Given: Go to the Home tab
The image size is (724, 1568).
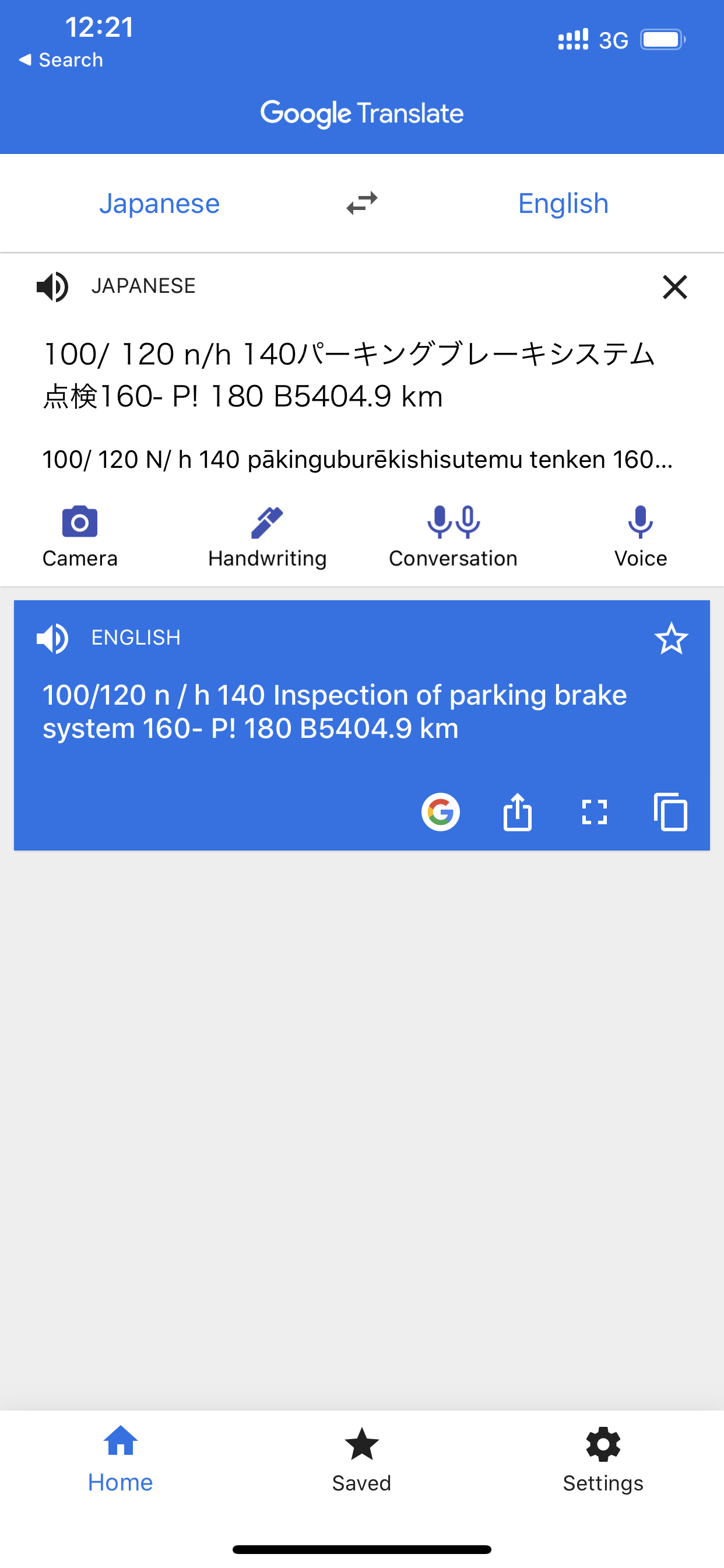Looking at the screenshot, I should (x=121, y=1459).
